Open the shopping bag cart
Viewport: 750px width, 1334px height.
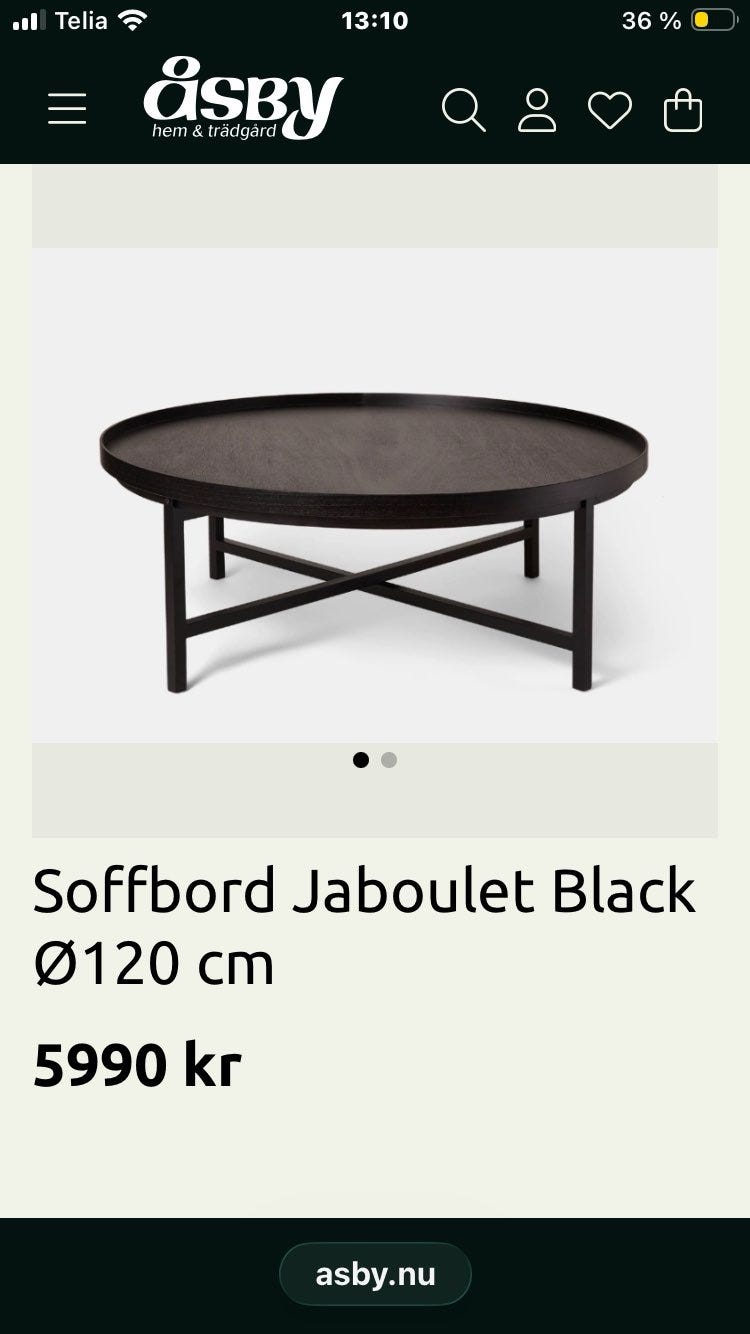click(683, 110)
